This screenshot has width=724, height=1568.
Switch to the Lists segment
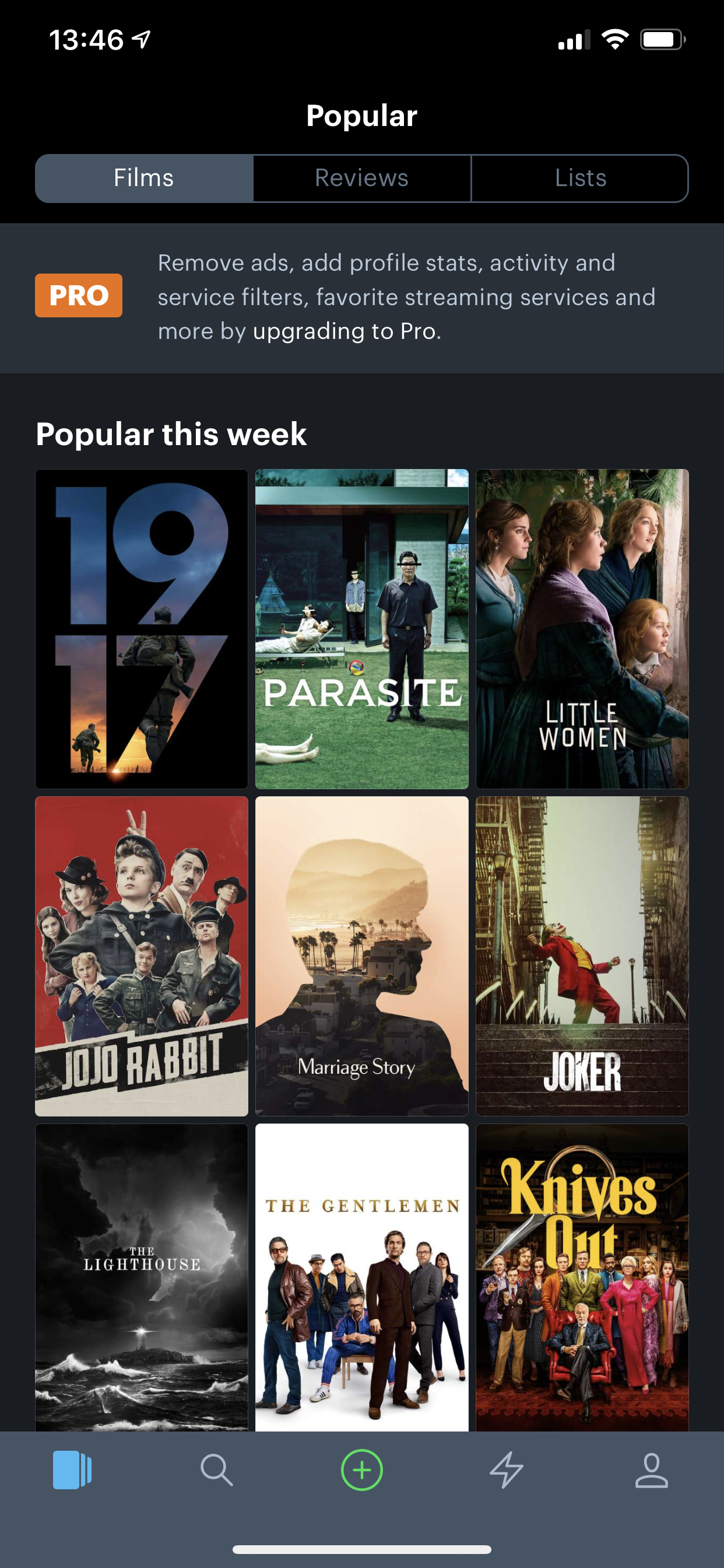pyautogui.click(x=580, y=178)
